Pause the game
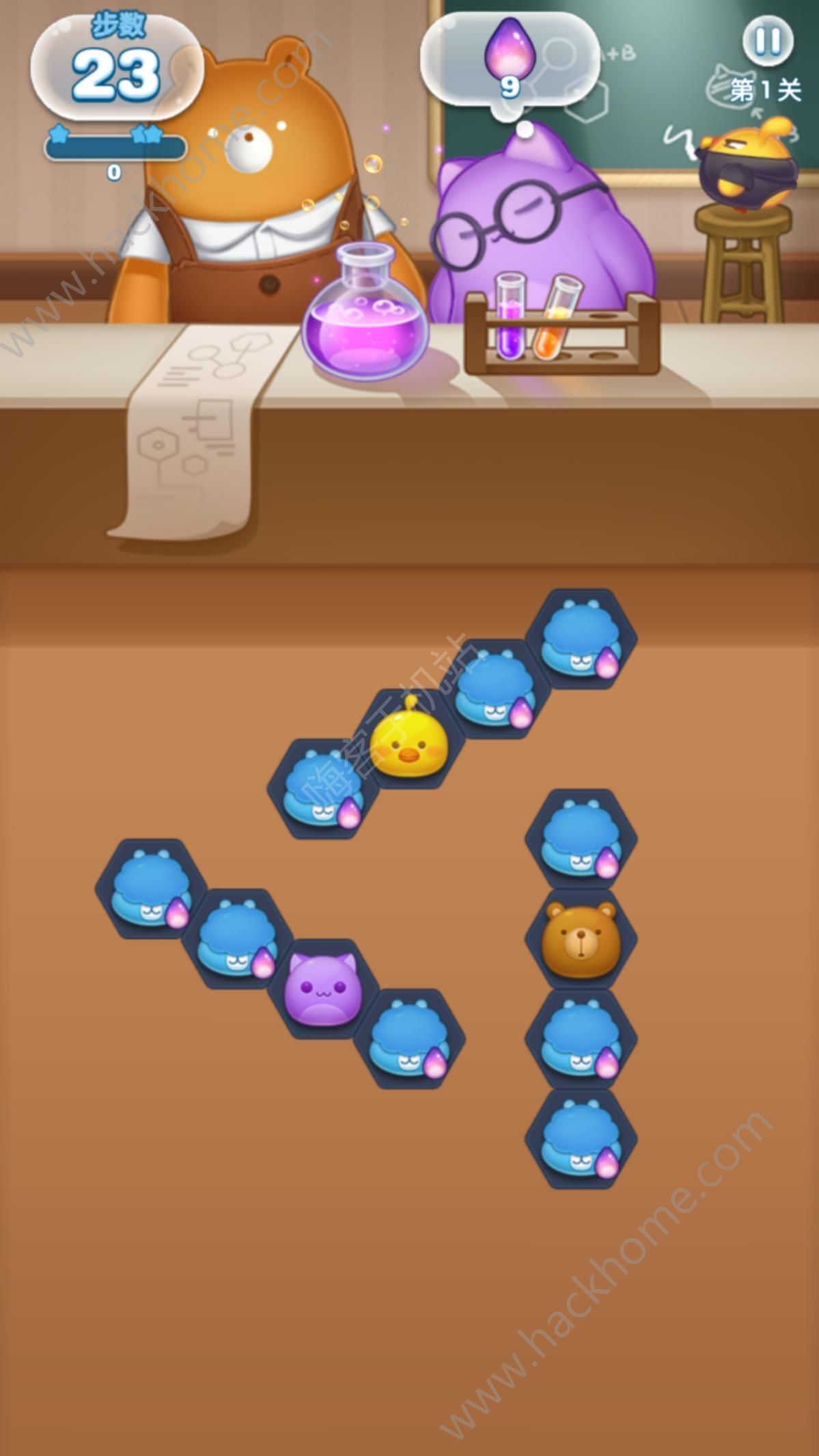Image resolution: width=819 pixels, height=1456 pixels. click(767, 42)
